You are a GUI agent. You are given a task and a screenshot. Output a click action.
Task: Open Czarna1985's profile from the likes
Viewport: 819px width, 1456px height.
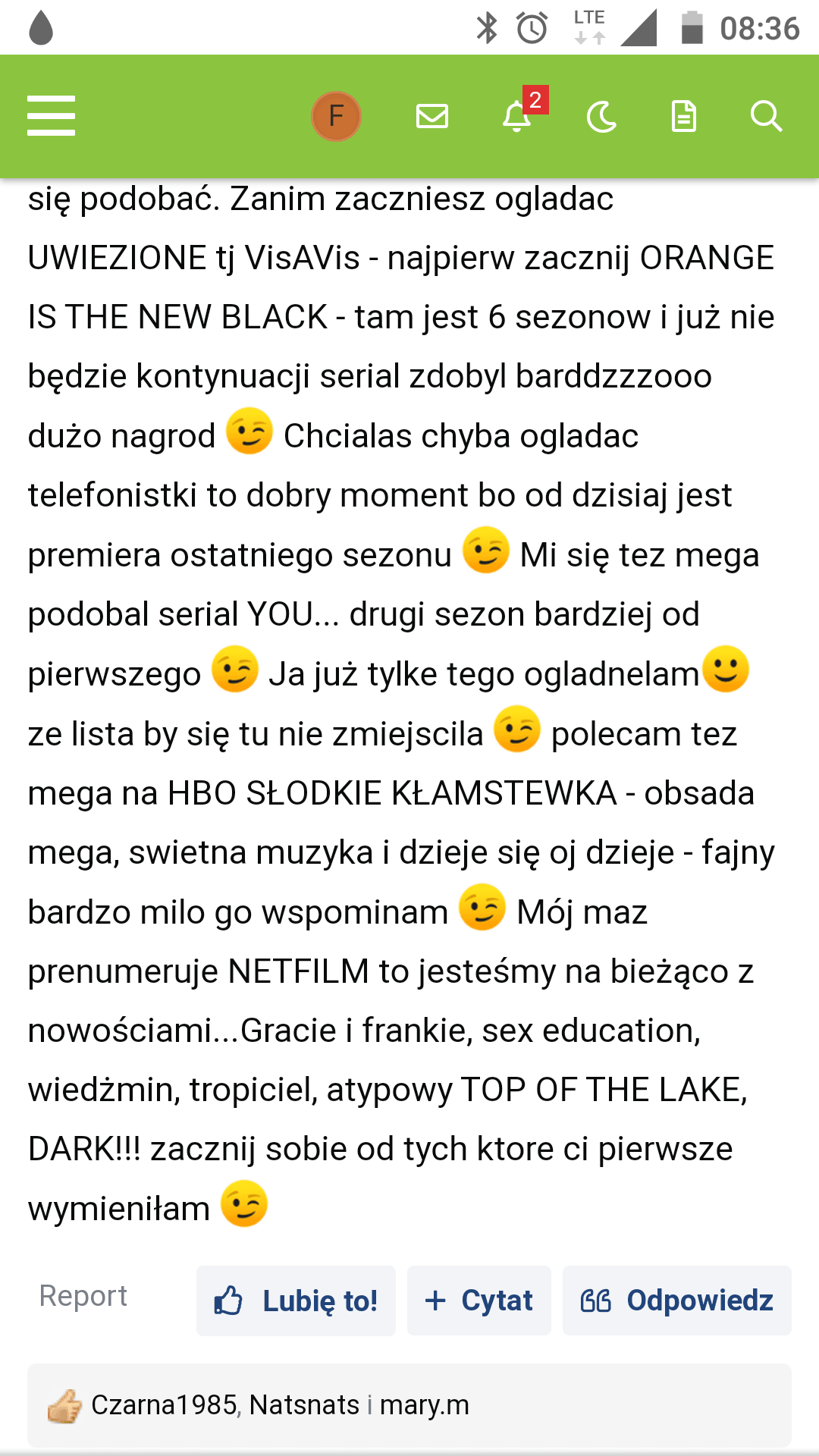pos(164,1405)
